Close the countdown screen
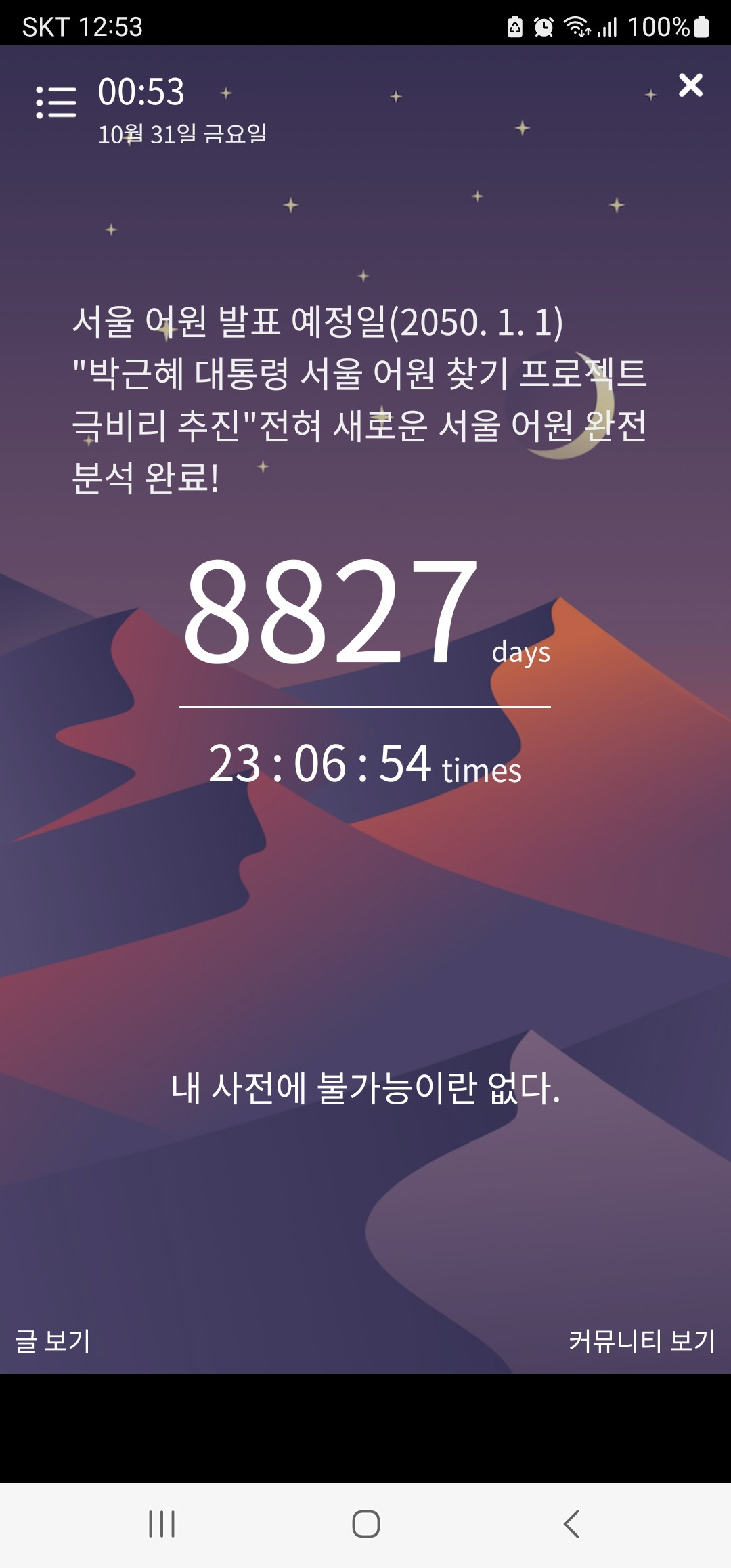 [x=690, y=85]
